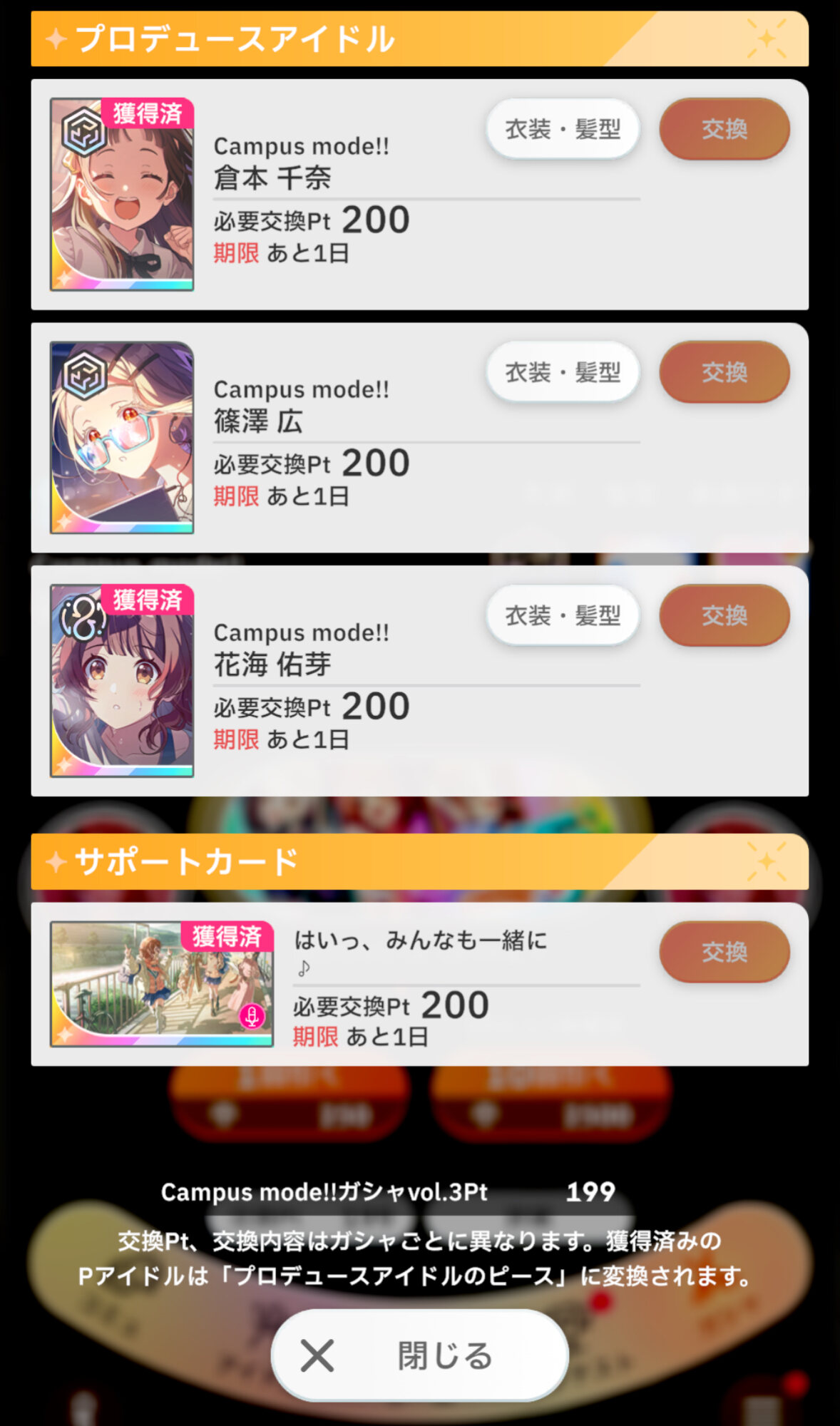Exchange points for 篠澤 広
This screenshot has height=1426, width=840.
tap(724, 372)
